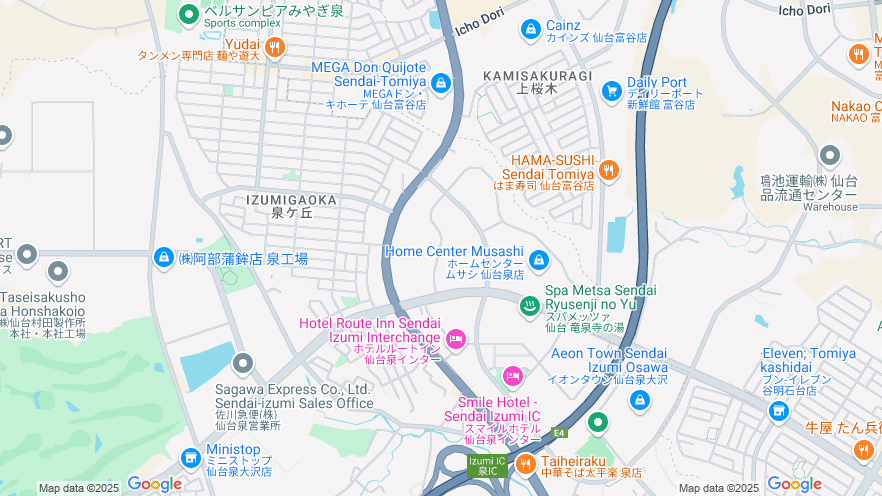
Task: Select MEGA Don Quijote Sendai-Tomiya pin
Action: [x=441, y=82]
